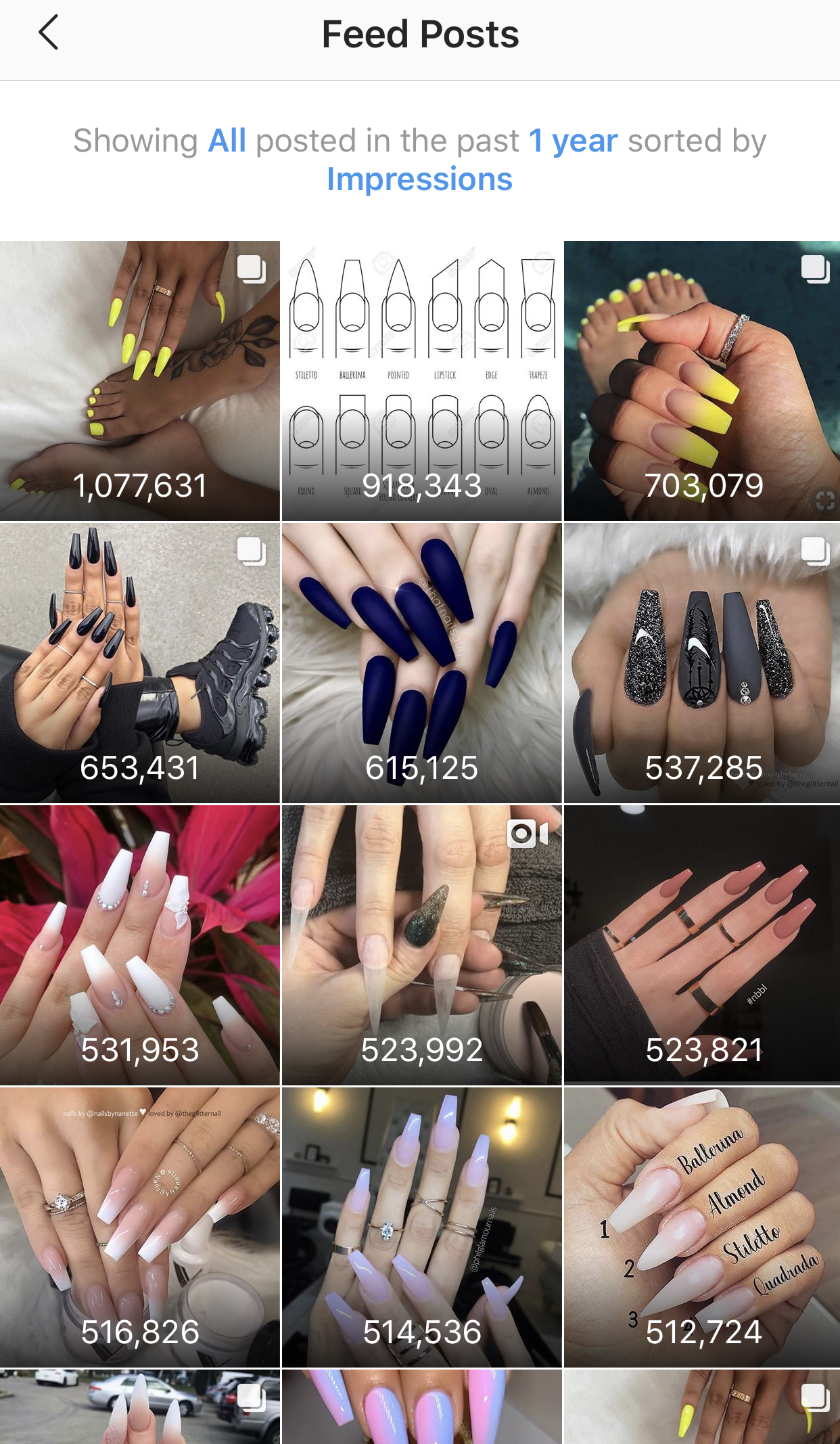840x1444 pixels.
Task: View the white nails post with 531,953 impressions
Action: 140,945
